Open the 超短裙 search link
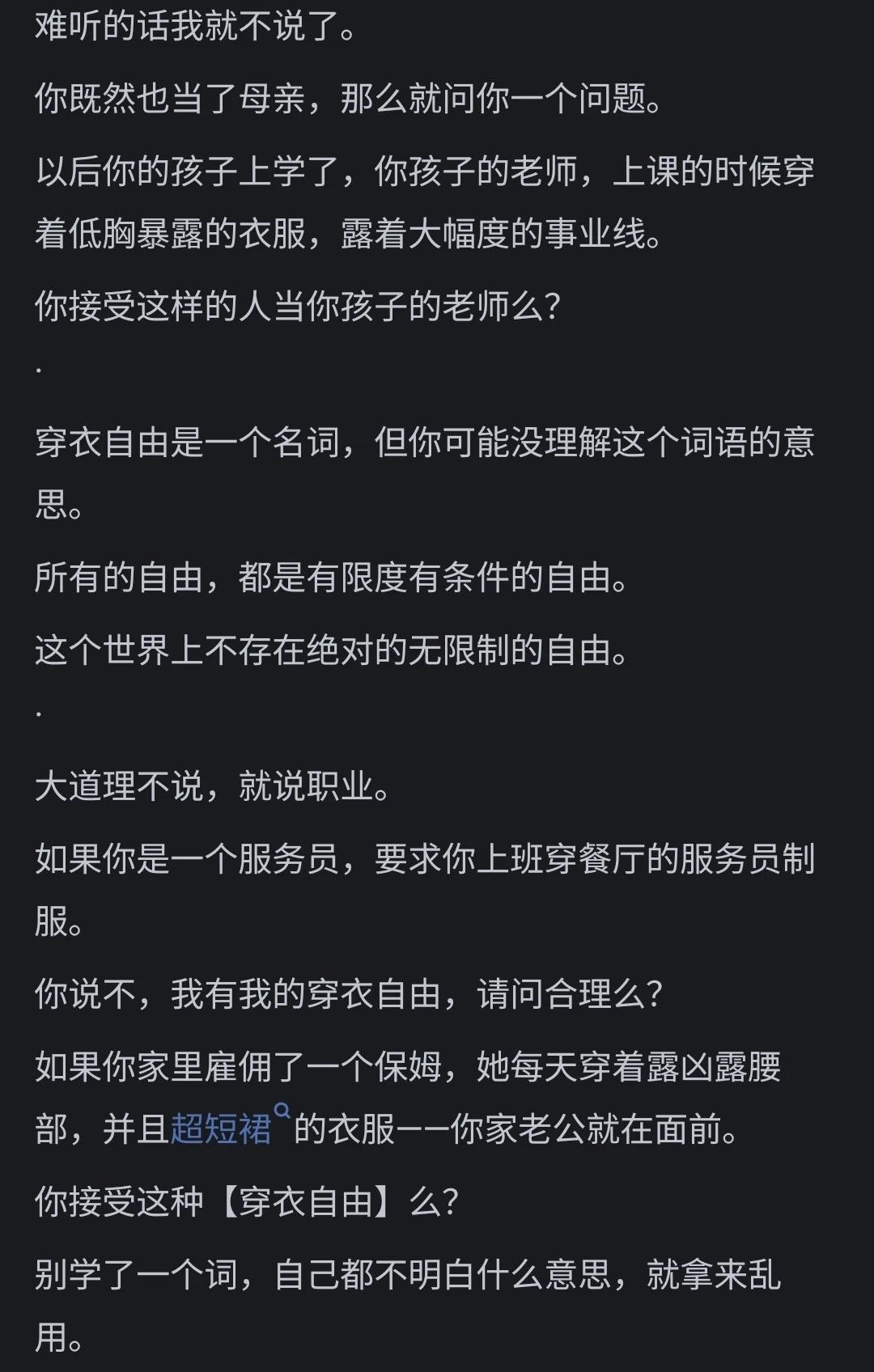The image size is (874, 1372). 222,1129
